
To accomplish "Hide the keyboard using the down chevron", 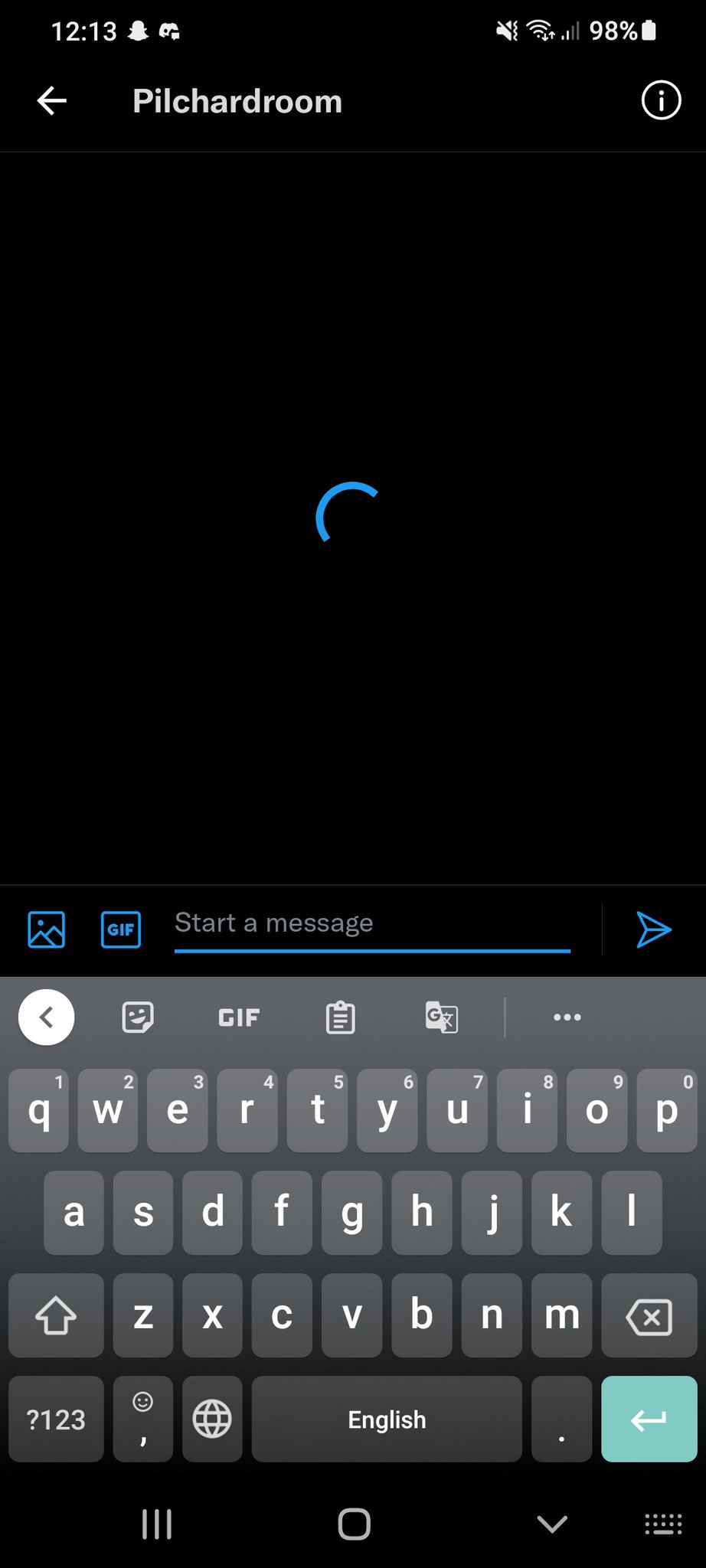I will pos(552,1524).
